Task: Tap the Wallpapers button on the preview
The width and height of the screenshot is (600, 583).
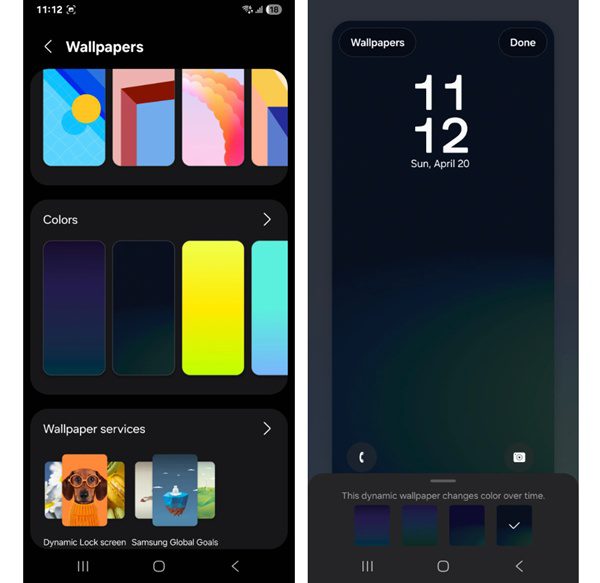Action: pyautogui.click(x=378, y=43)
